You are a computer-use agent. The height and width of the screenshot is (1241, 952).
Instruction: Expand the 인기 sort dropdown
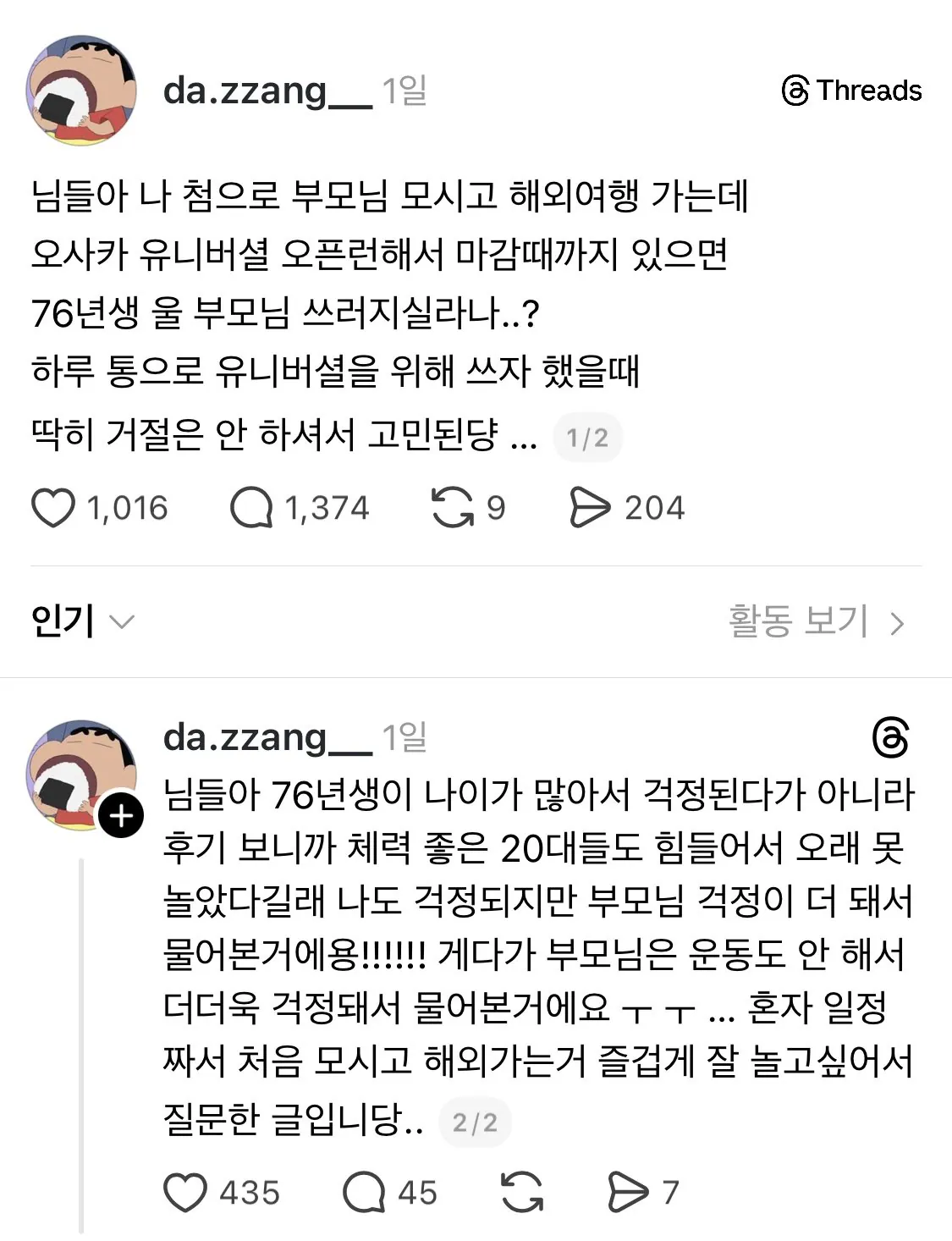[82, 622]
